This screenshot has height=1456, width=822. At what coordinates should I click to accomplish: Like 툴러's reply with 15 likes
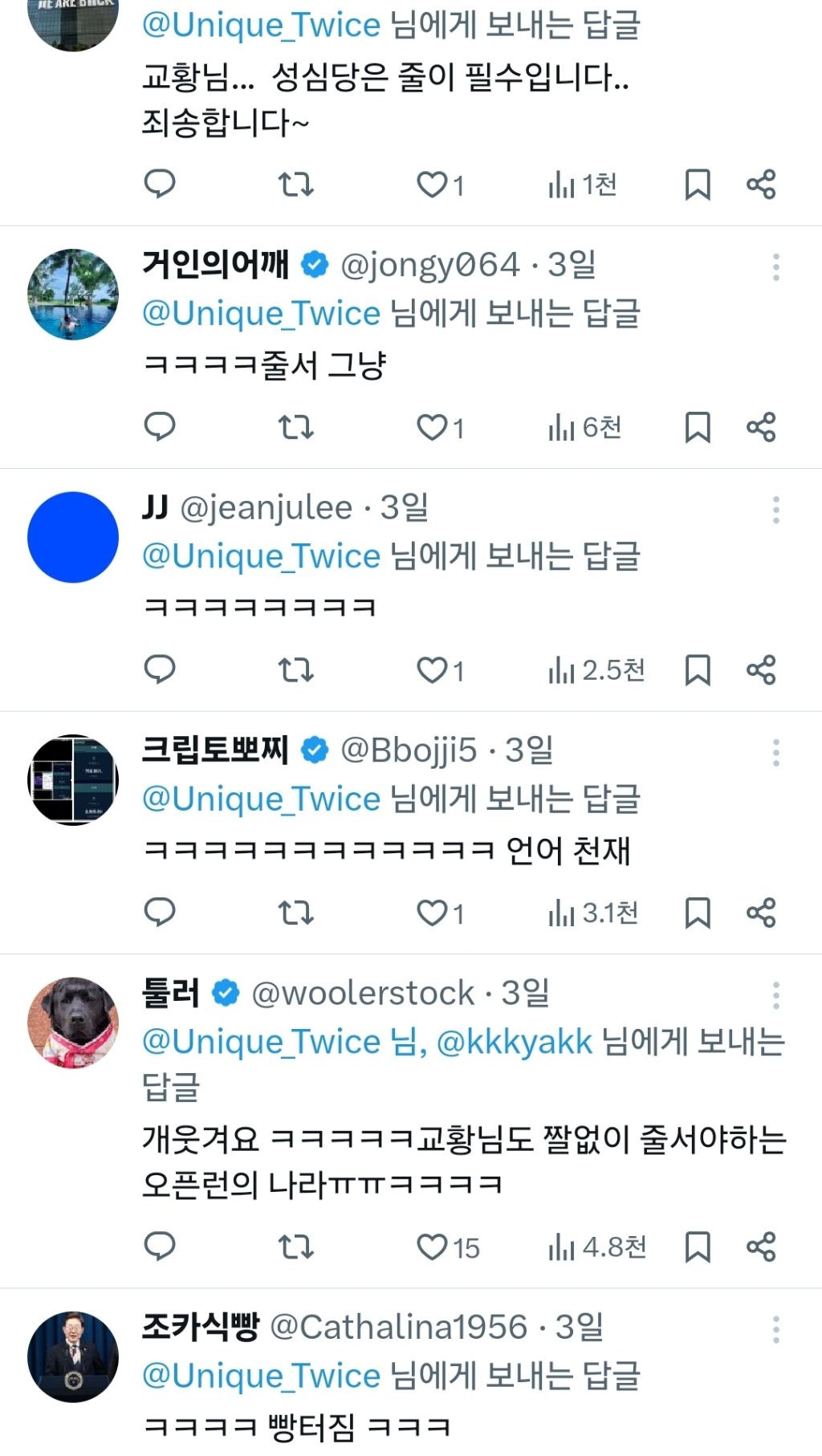[x=448, y=1247]
